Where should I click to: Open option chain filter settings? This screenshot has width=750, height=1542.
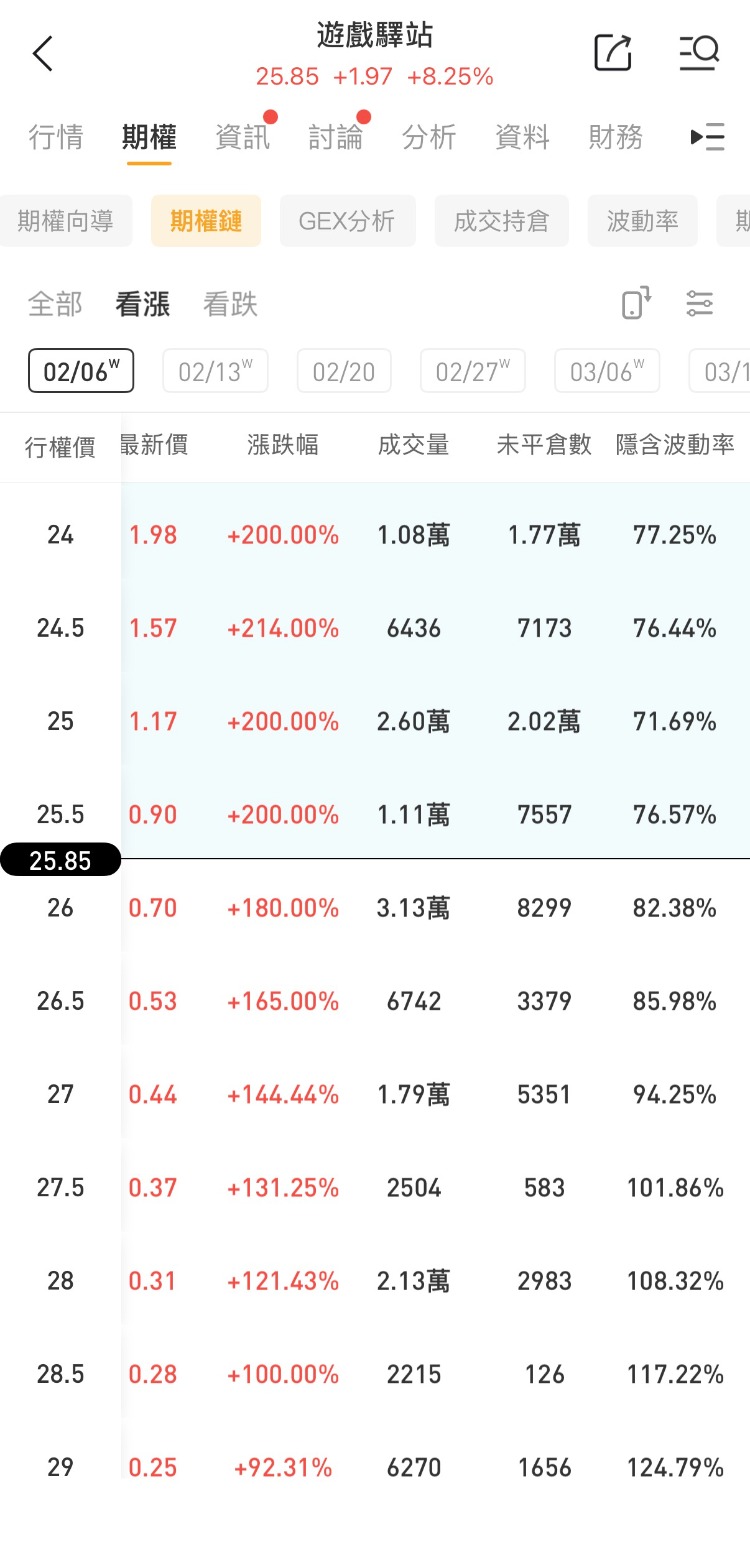click(x=700, y=303)
